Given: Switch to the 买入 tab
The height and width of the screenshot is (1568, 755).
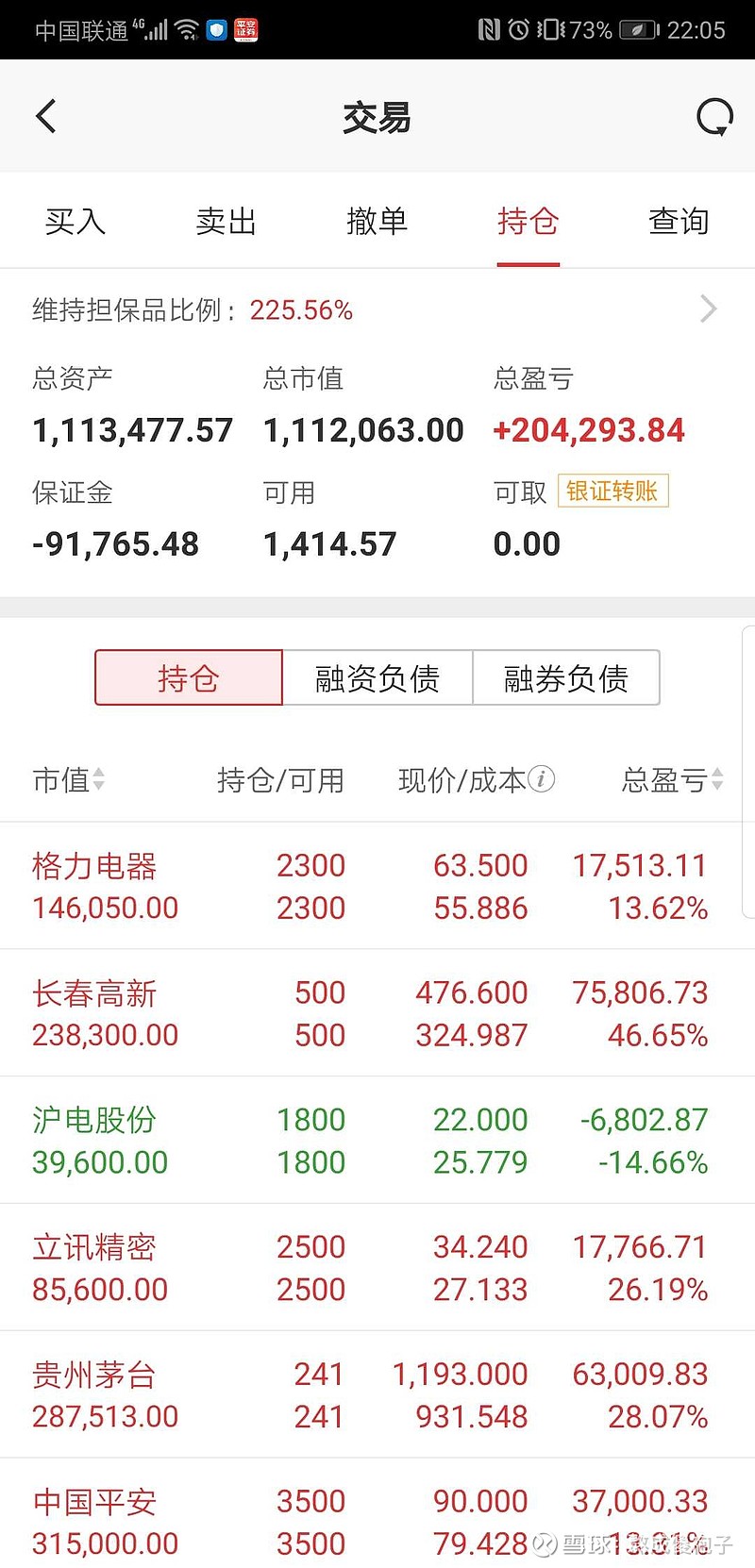Looking at the screenshot, I should click(74, 221).
